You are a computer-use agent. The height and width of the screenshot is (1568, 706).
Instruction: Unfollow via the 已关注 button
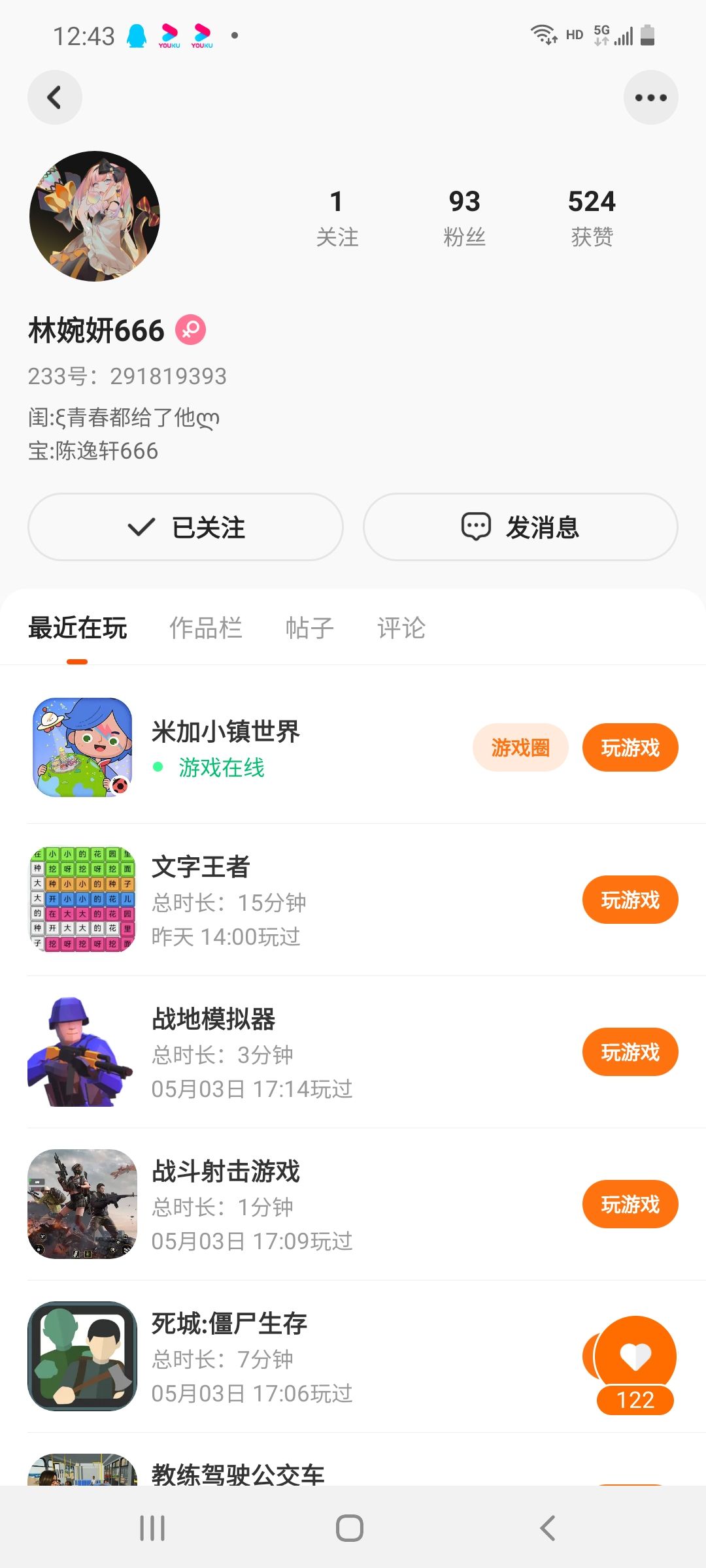[x=186, y=527]
